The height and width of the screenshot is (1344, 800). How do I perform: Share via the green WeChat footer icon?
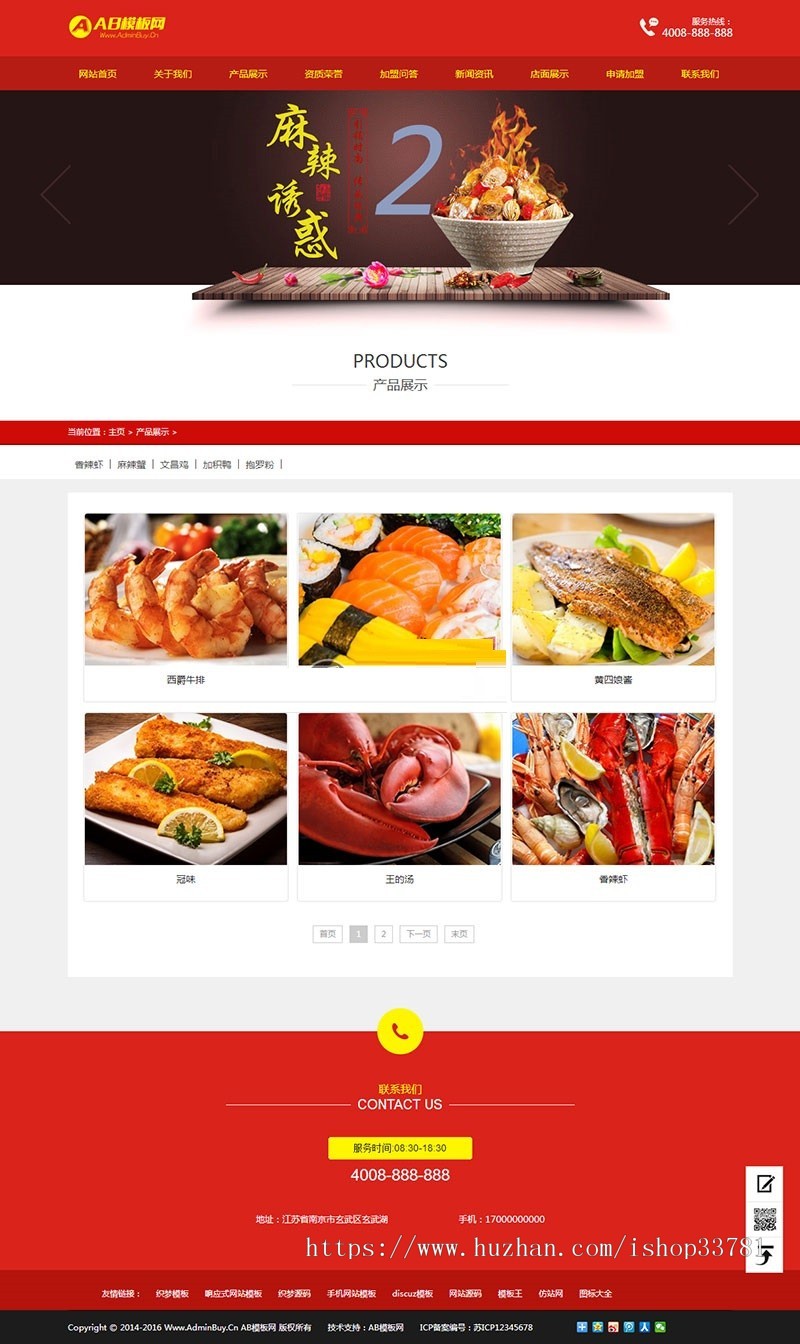tap(660, 1326)
